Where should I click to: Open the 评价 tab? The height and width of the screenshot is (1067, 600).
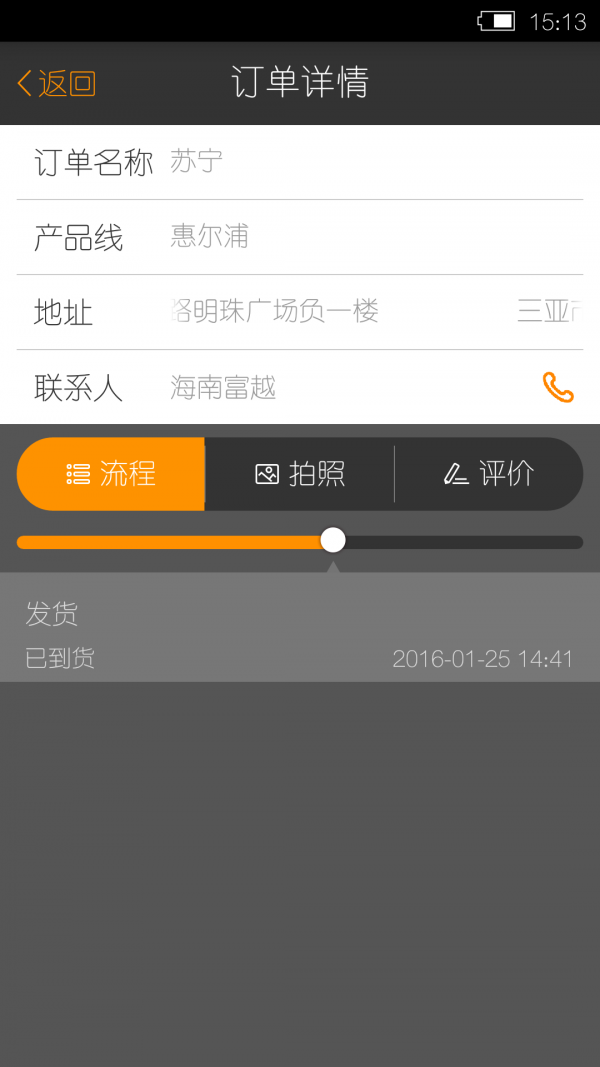(489, 474)
